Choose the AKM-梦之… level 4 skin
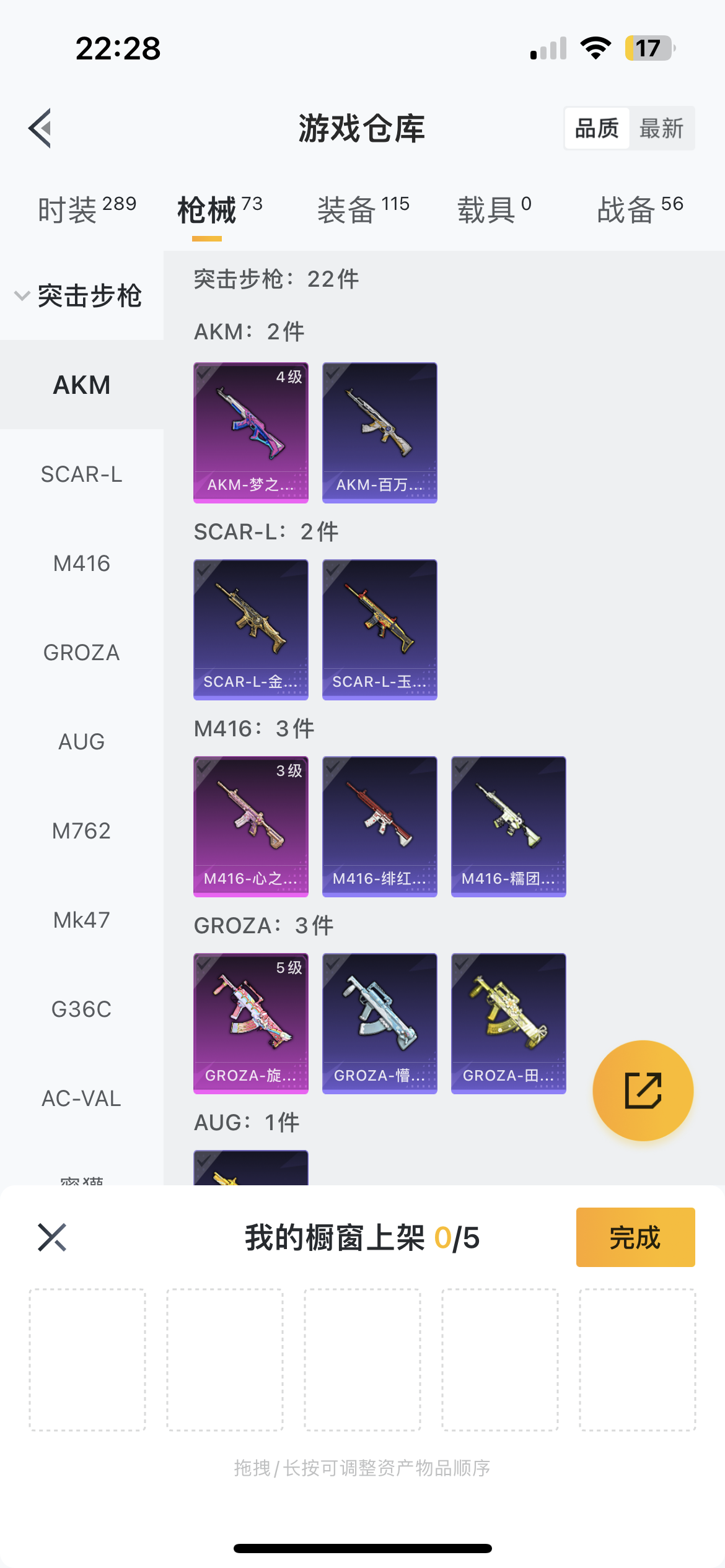 pyautogui.click(x=251, y=433)
